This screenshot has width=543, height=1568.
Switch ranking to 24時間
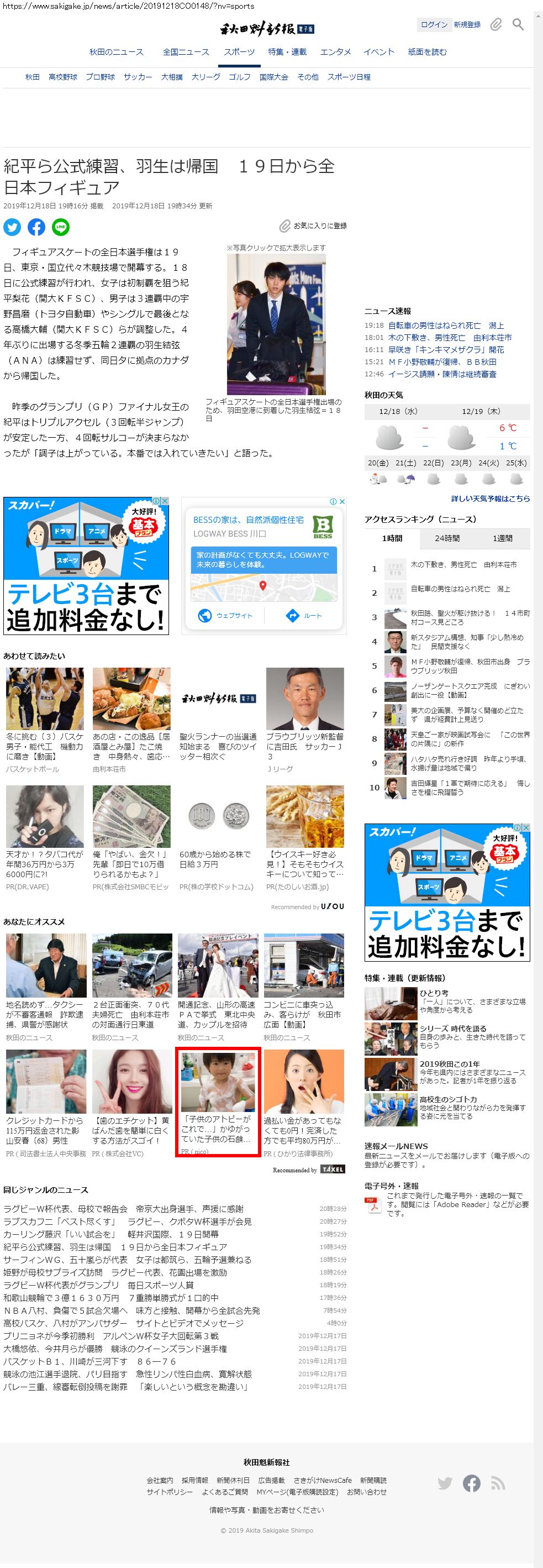pyautogui.click(x=447, y=539)
